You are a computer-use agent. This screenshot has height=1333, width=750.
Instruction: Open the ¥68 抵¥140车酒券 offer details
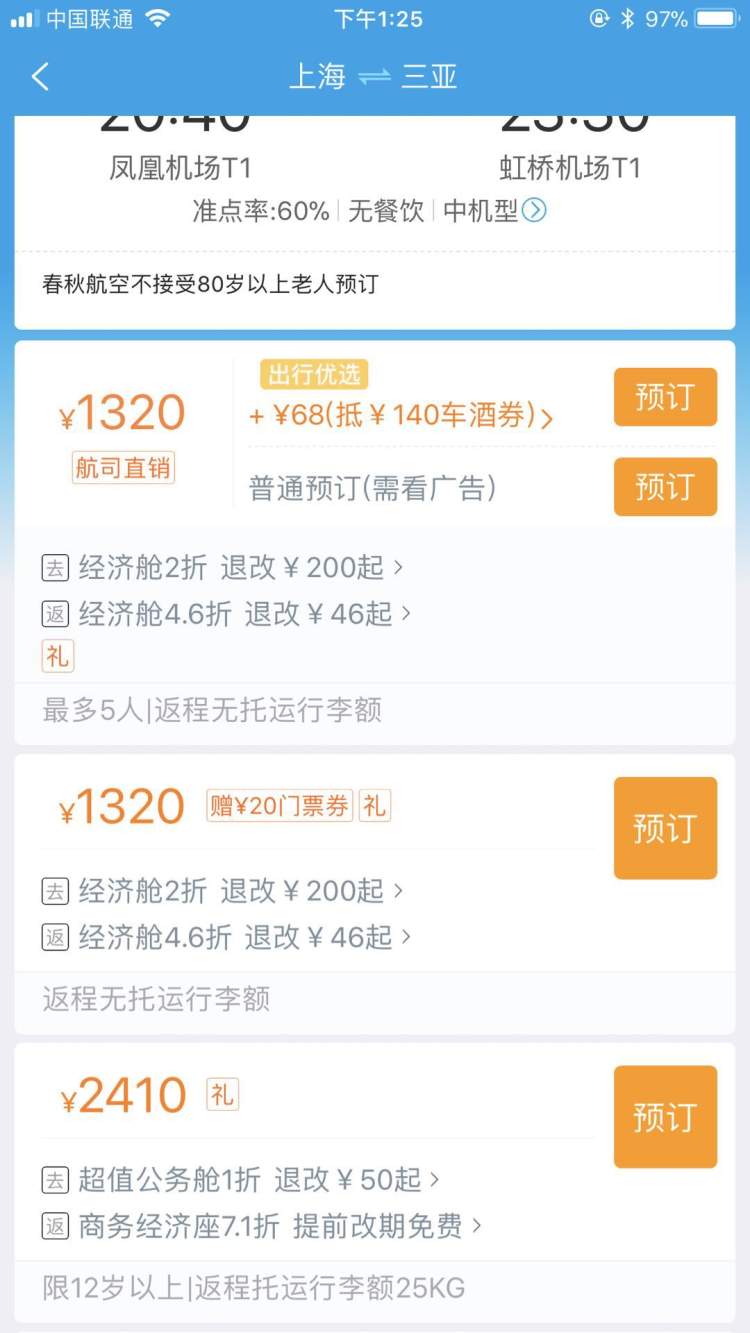click(x=400, y=416)
